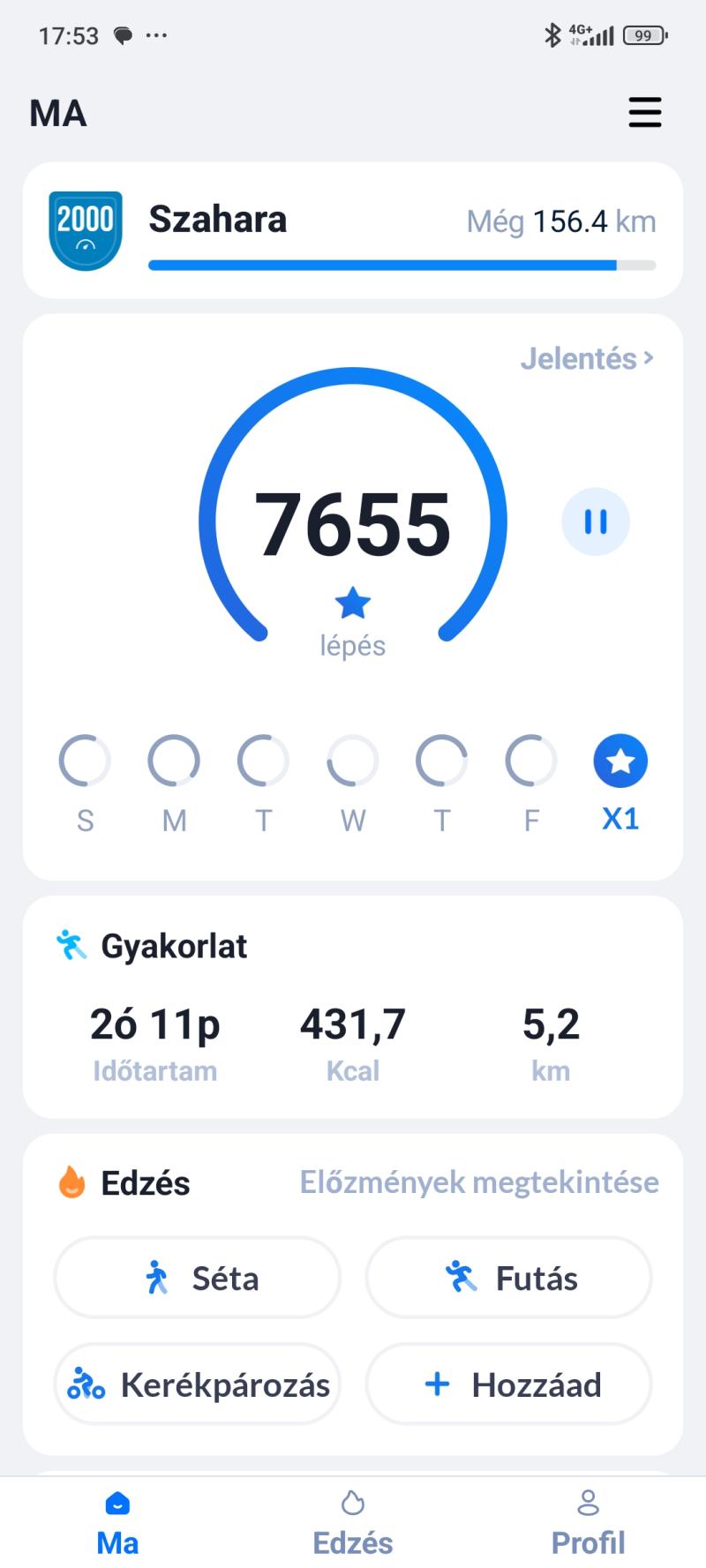The height and width of the screenshot is (1568, 706).
Task: Select the W day circle
Action: (x=353, y=761)
